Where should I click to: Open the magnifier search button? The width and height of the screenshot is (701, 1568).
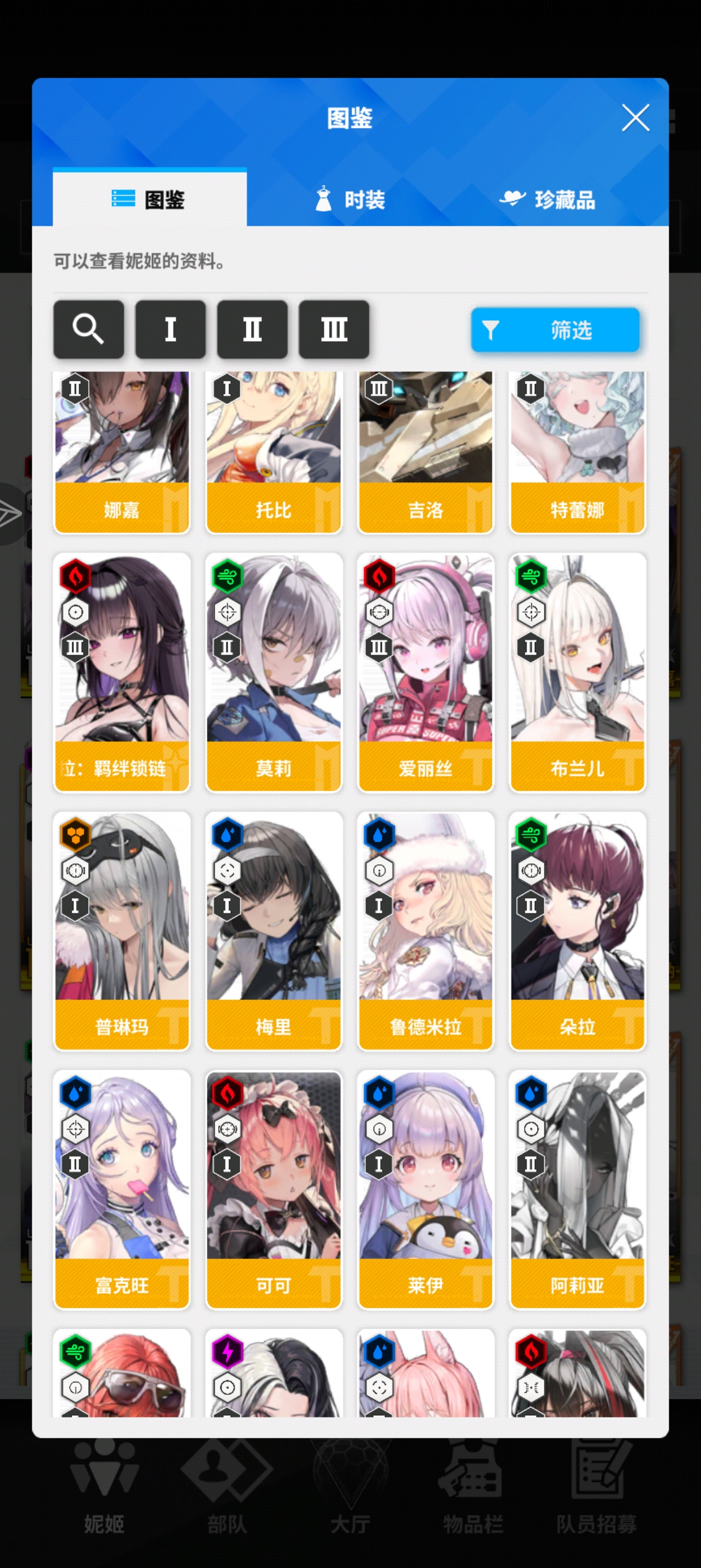pyautogui.click(x=88, y=329)
